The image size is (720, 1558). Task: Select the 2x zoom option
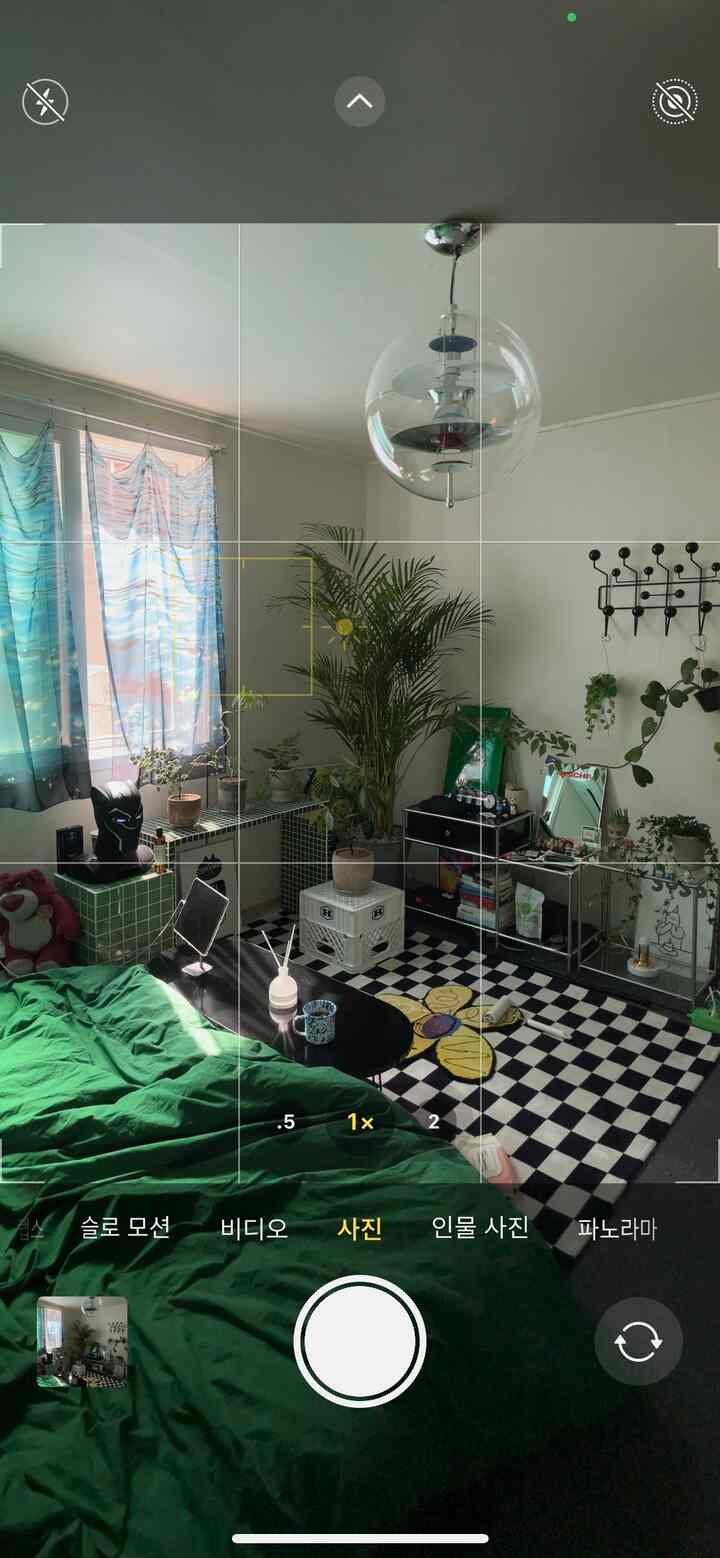(x=432, y=1122)
